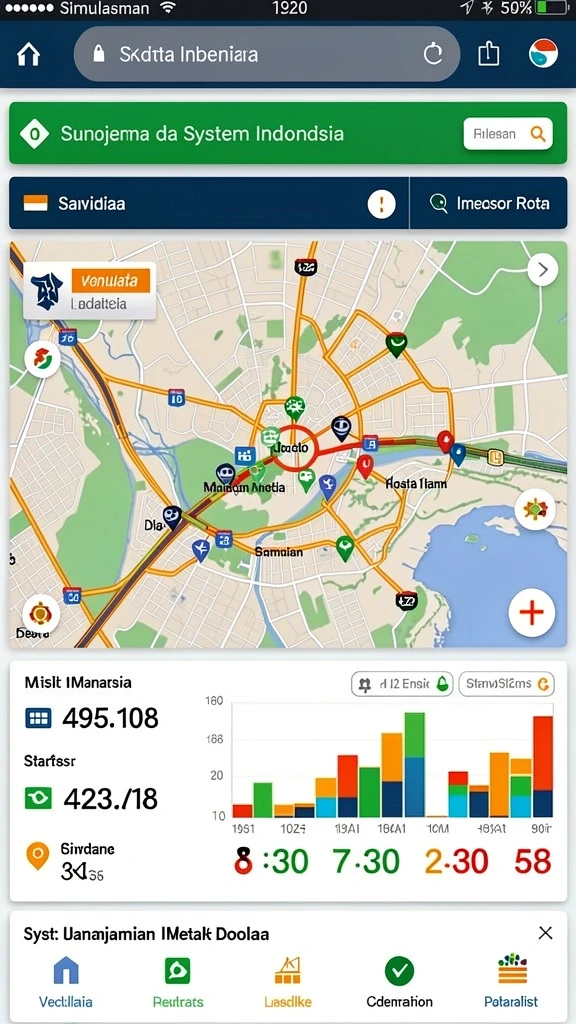576x1024 pixels.
Task: Open the round profile avatar
Action: coord(543,54)
